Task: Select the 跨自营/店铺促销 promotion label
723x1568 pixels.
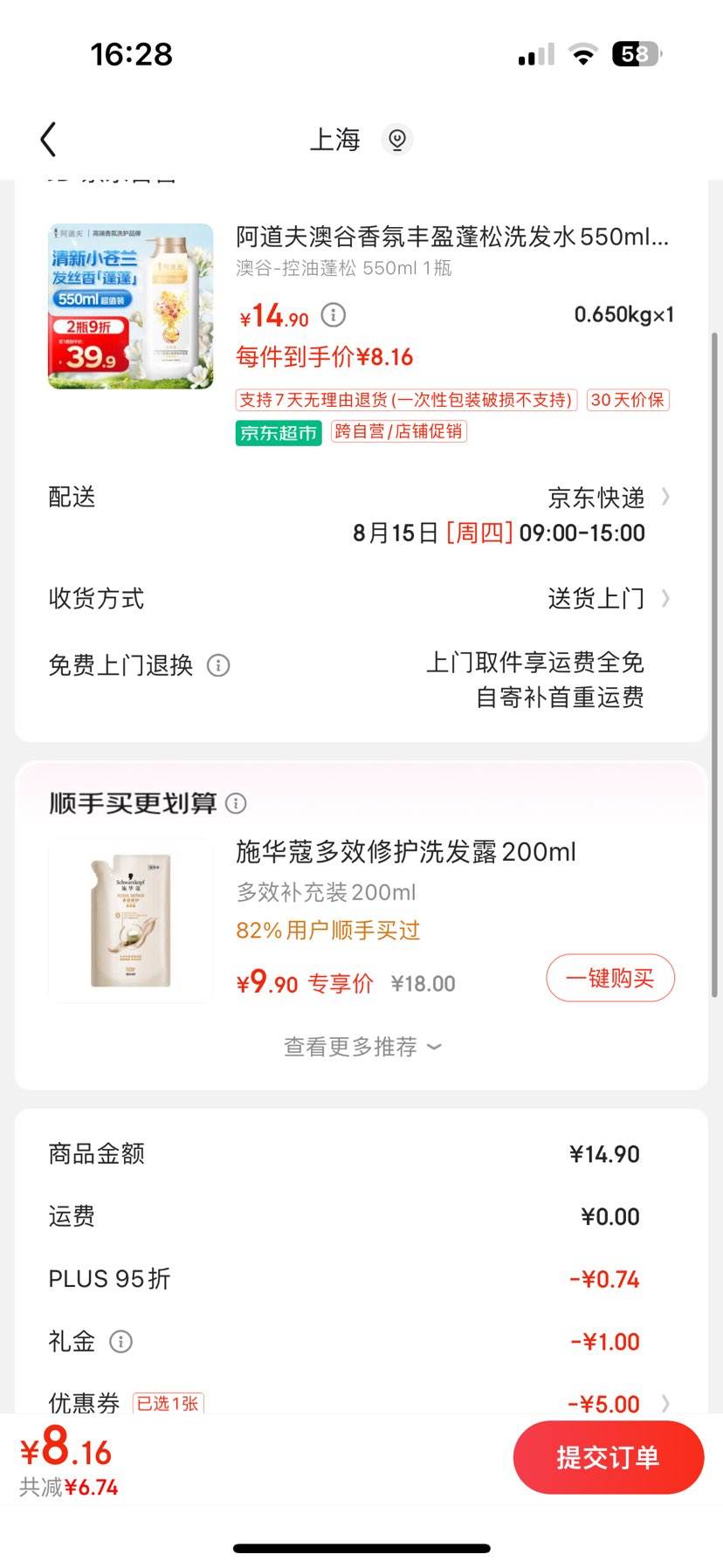Action: (x=397, y=432)
